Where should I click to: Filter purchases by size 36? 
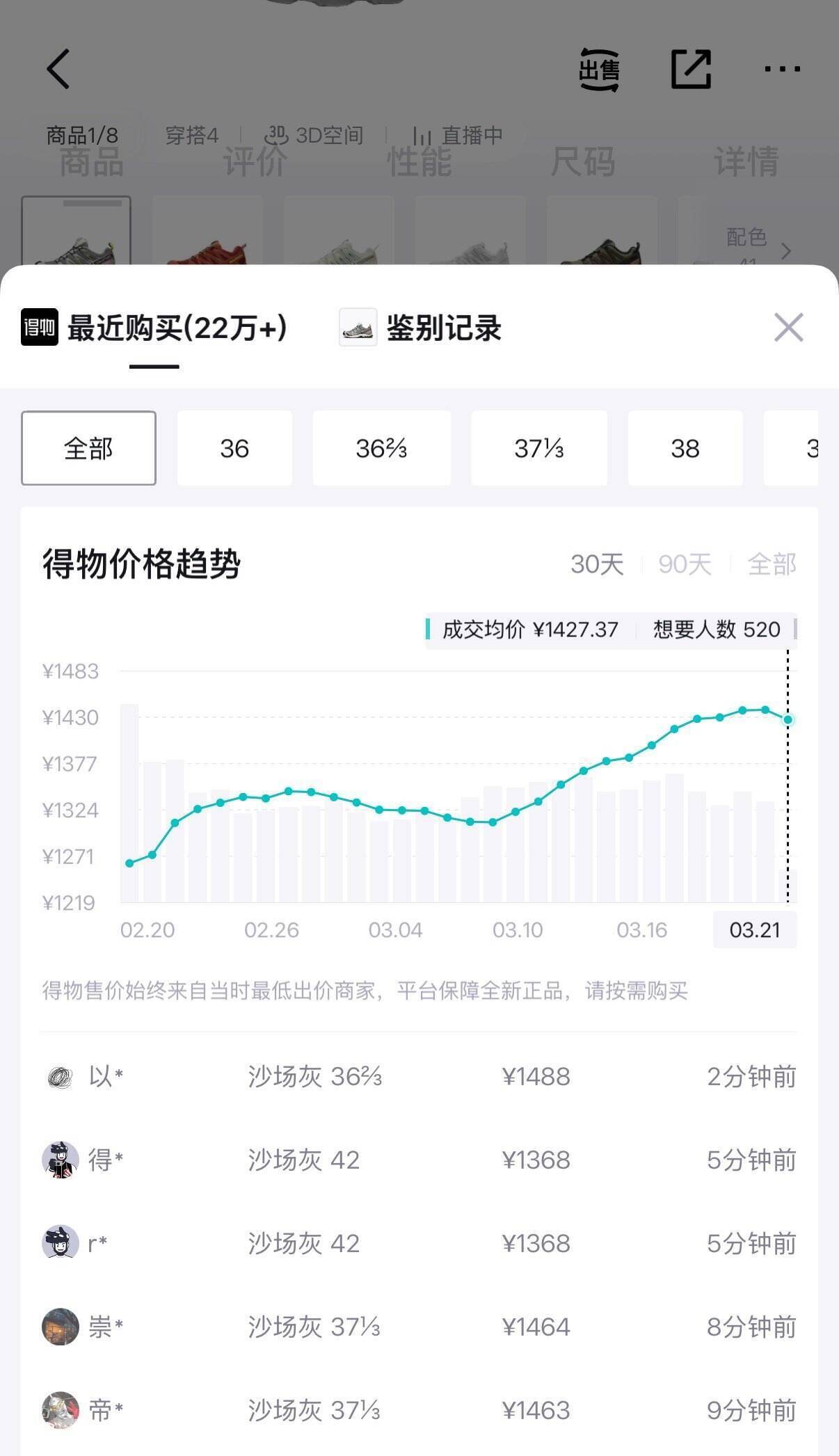[x=234, y=449]
